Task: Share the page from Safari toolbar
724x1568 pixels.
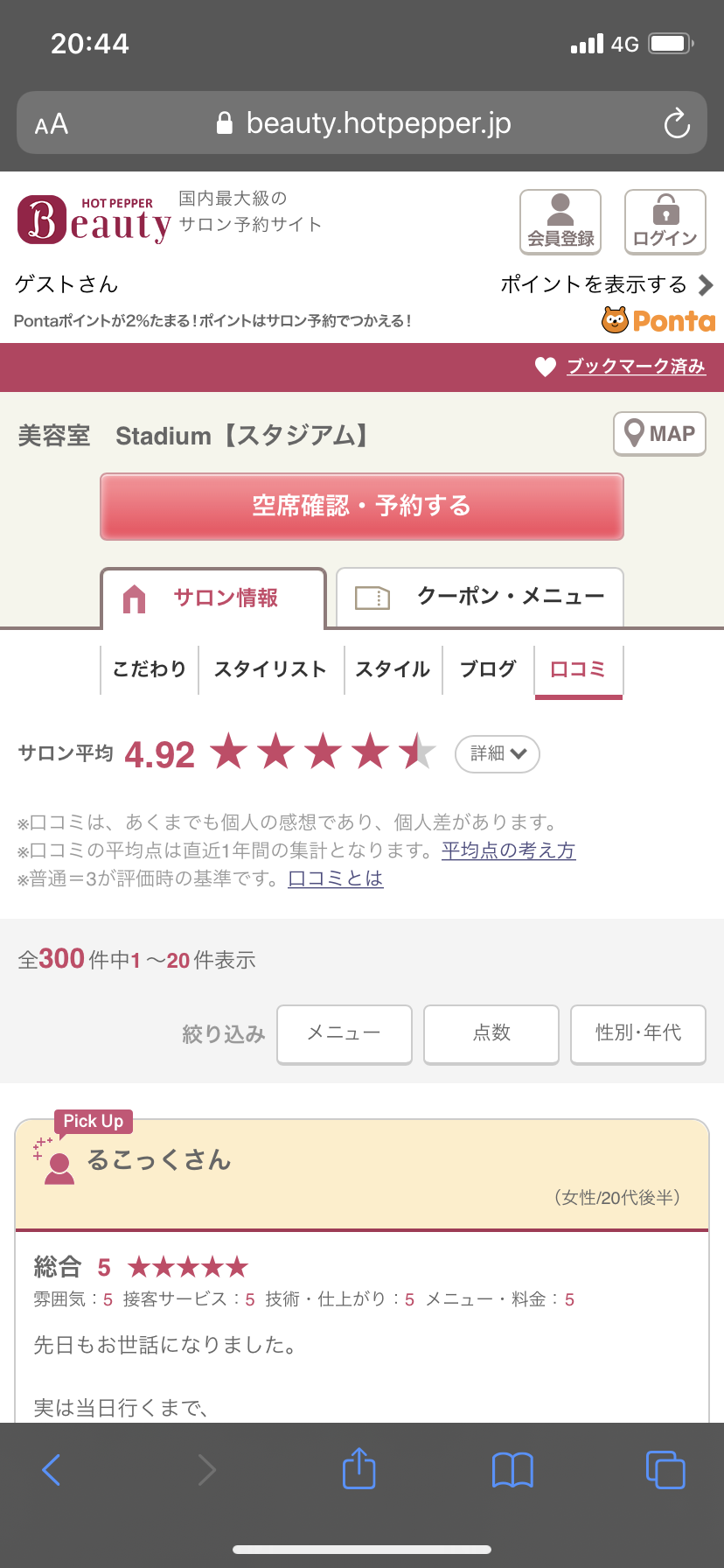Action: click(359, 1468)
